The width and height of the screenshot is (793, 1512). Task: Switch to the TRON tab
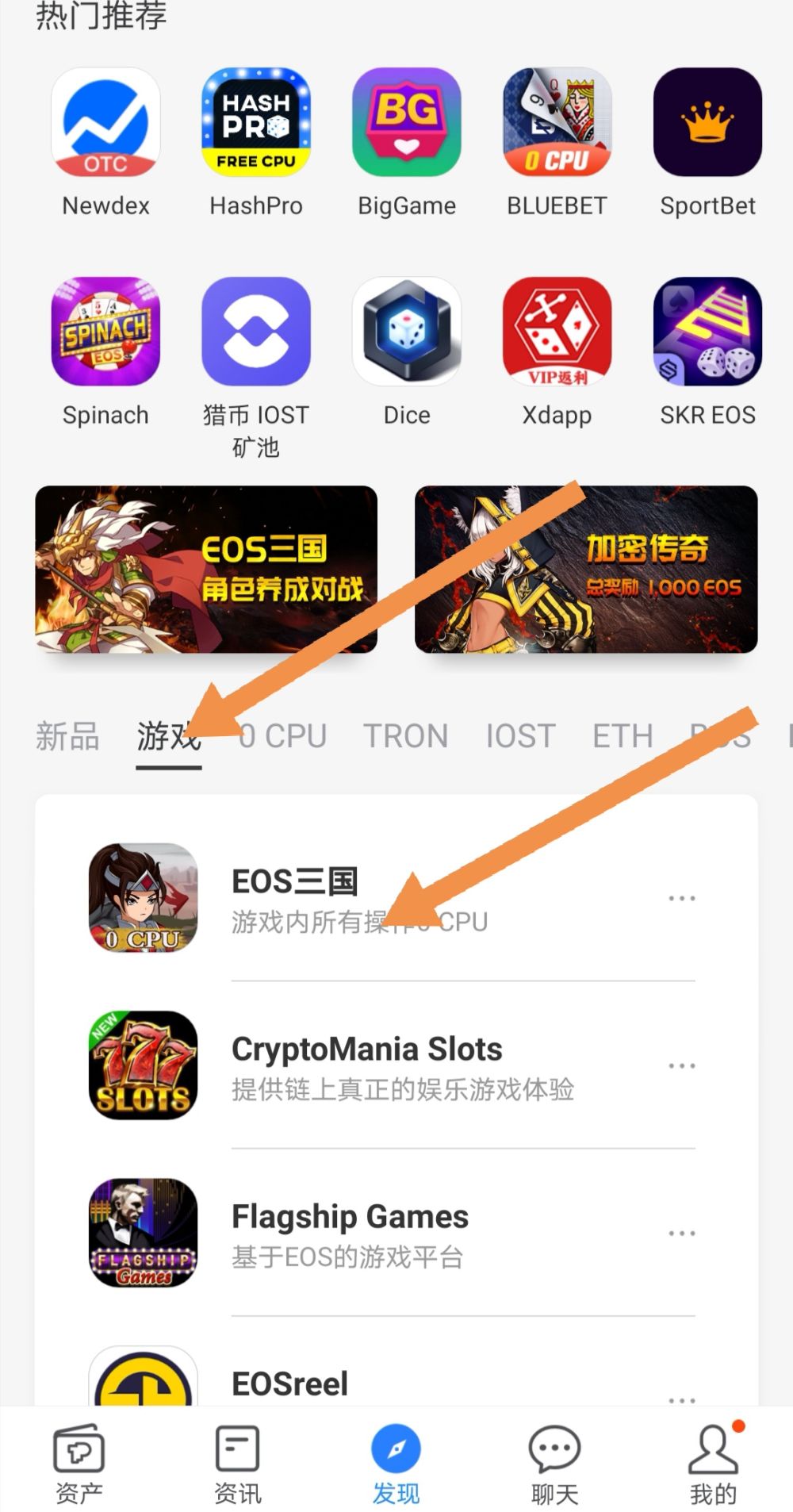tap(406, 736)
